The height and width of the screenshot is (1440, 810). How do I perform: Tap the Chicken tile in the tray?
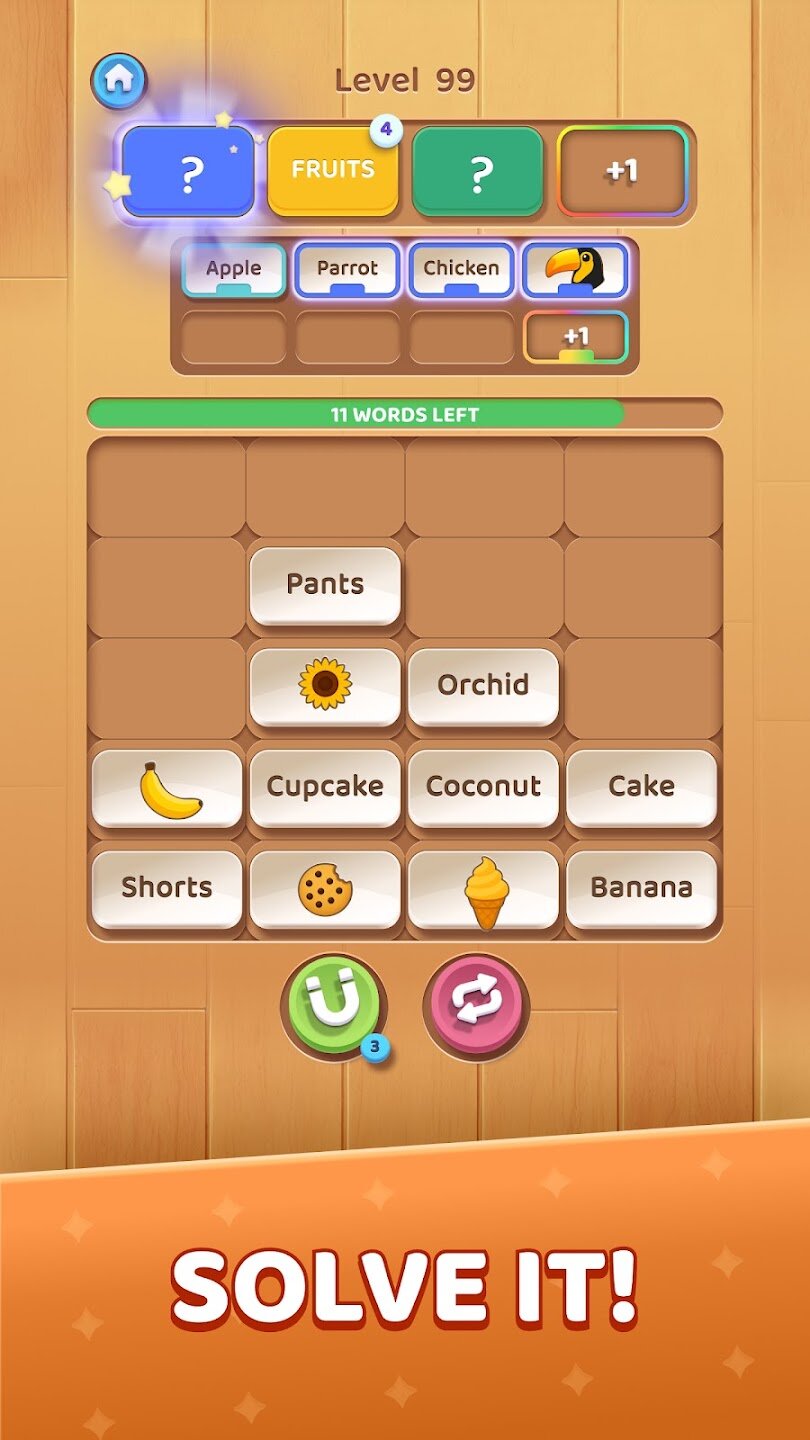click(461, 269)
